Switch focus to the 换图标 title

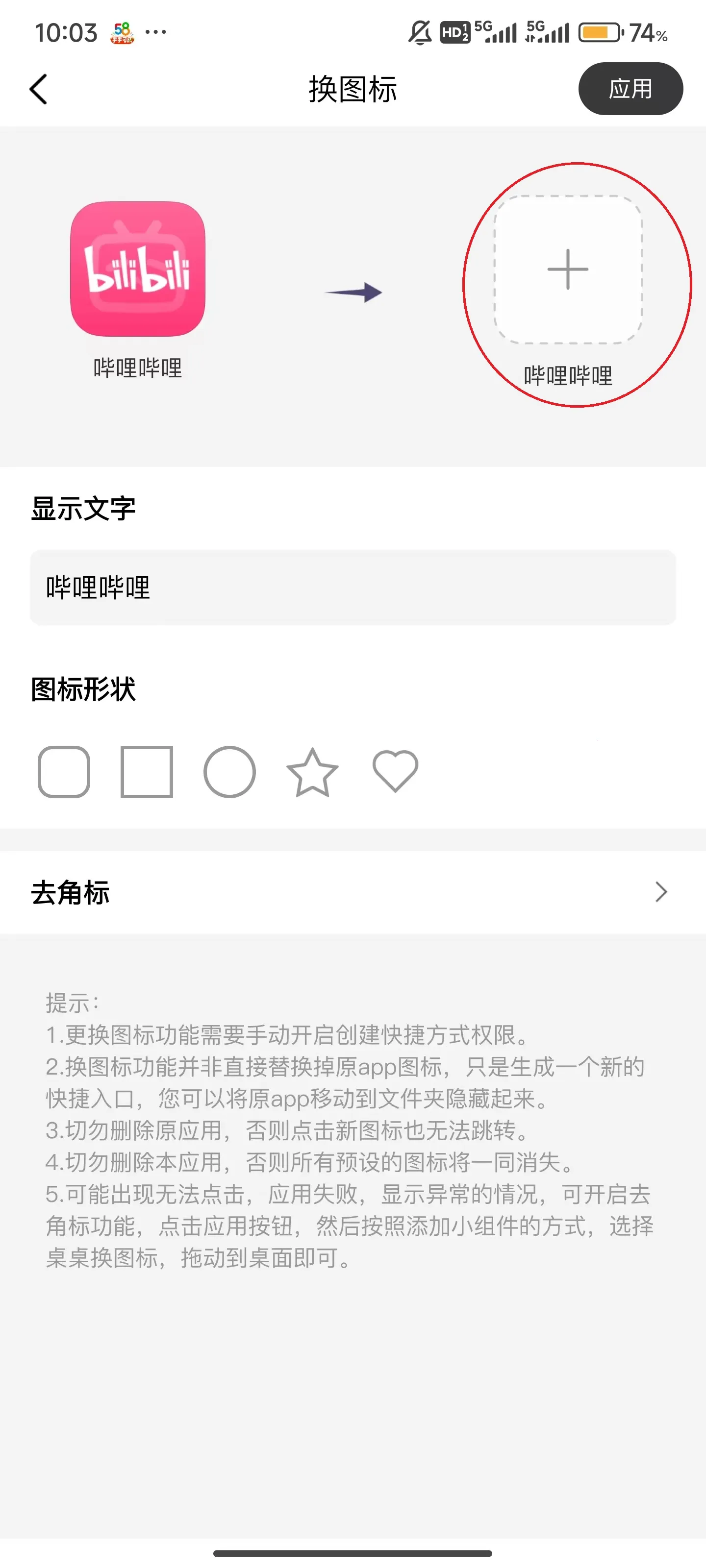pos(353,90)
